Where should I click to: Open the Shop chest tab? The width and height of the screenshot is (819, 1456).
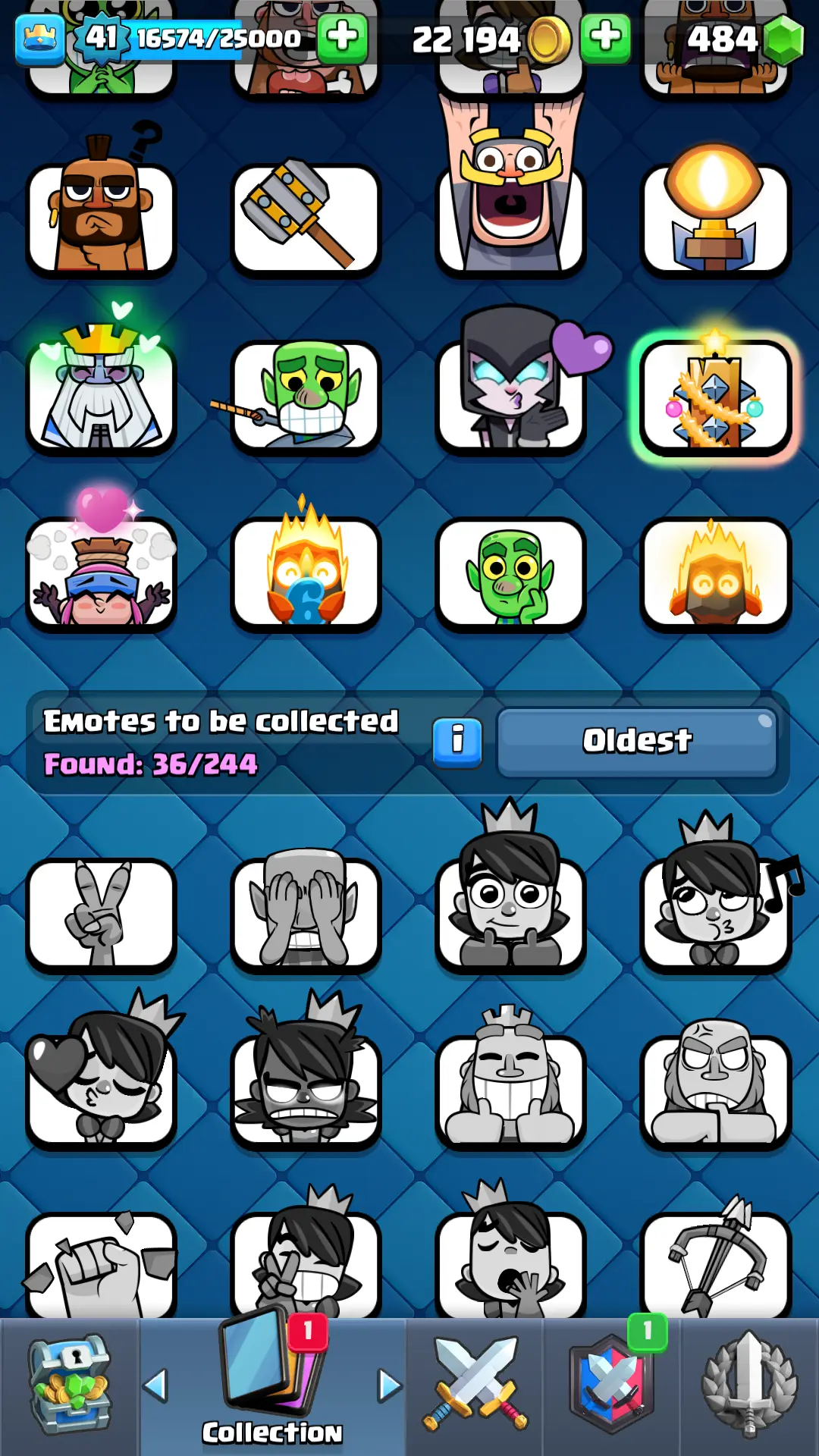point(69,1386)
